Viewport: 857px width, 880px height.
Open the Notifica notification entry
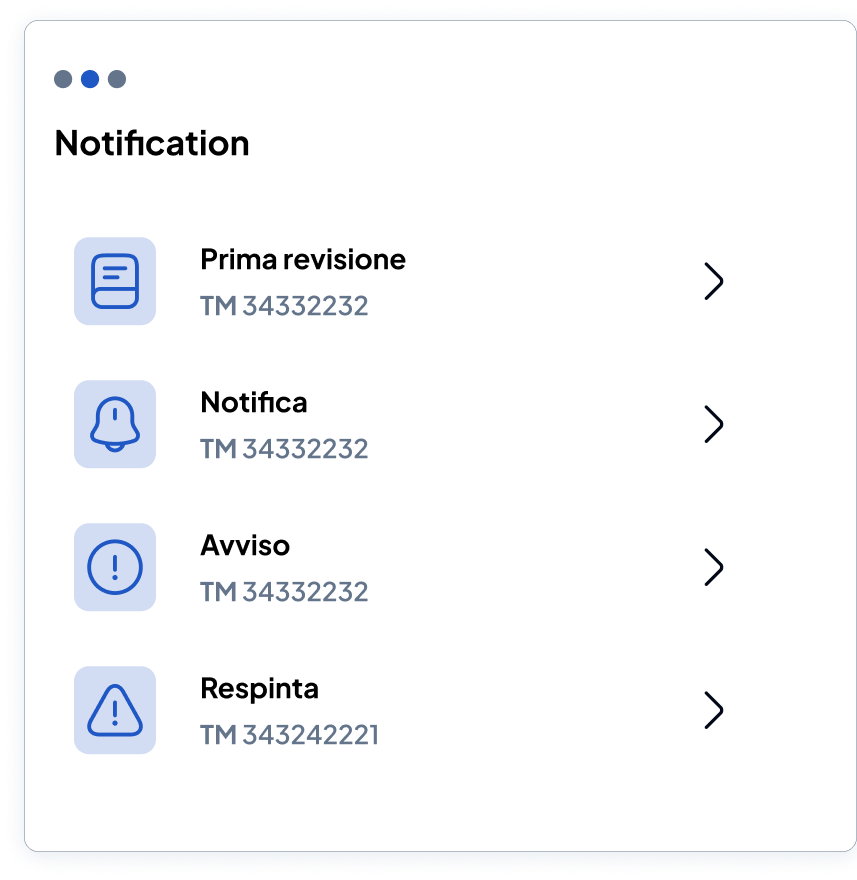[254, 402]
